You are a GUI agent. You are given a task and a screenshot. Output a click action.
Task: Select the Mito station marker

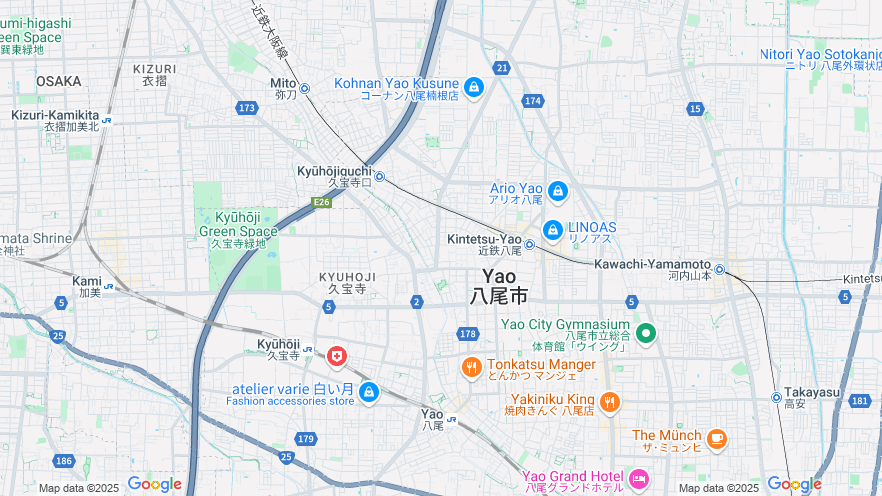tap(305, 88)
